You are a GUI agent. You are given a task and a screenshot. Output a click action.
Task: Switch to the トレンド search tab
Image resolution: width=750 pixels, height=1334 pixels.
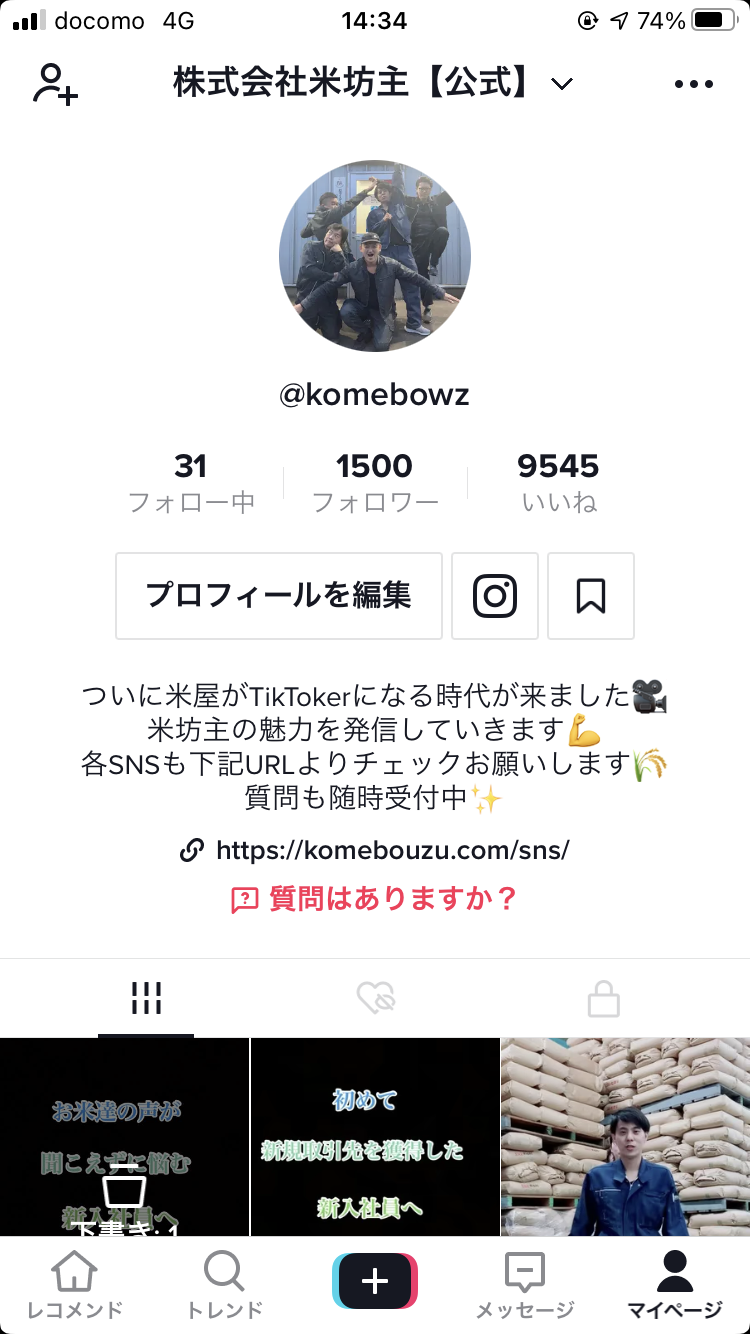[225, 1285]
